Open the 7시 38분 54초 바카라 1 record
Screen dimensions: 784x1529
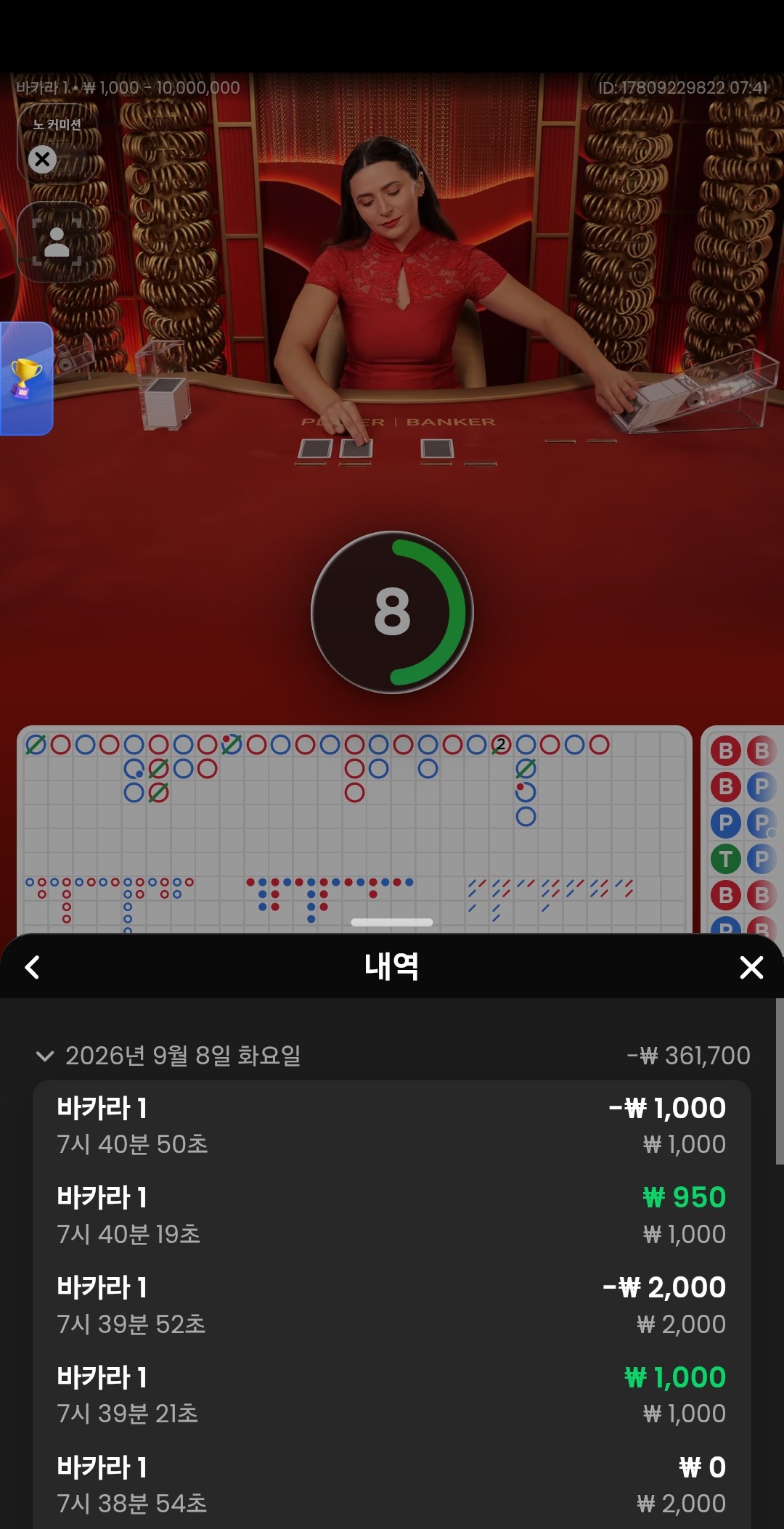(392, 1485)
